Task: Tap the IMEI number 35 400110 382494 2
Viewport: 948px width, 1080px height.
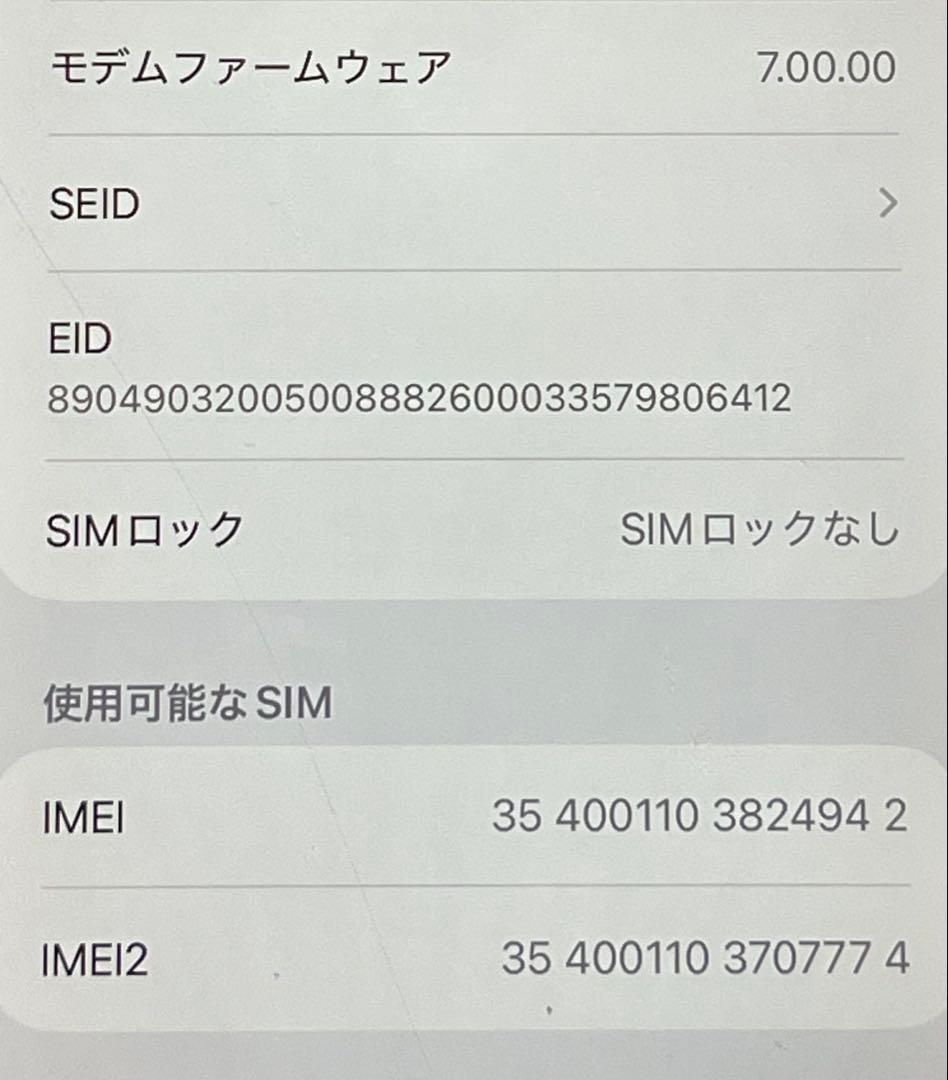Action: (699, 817)
